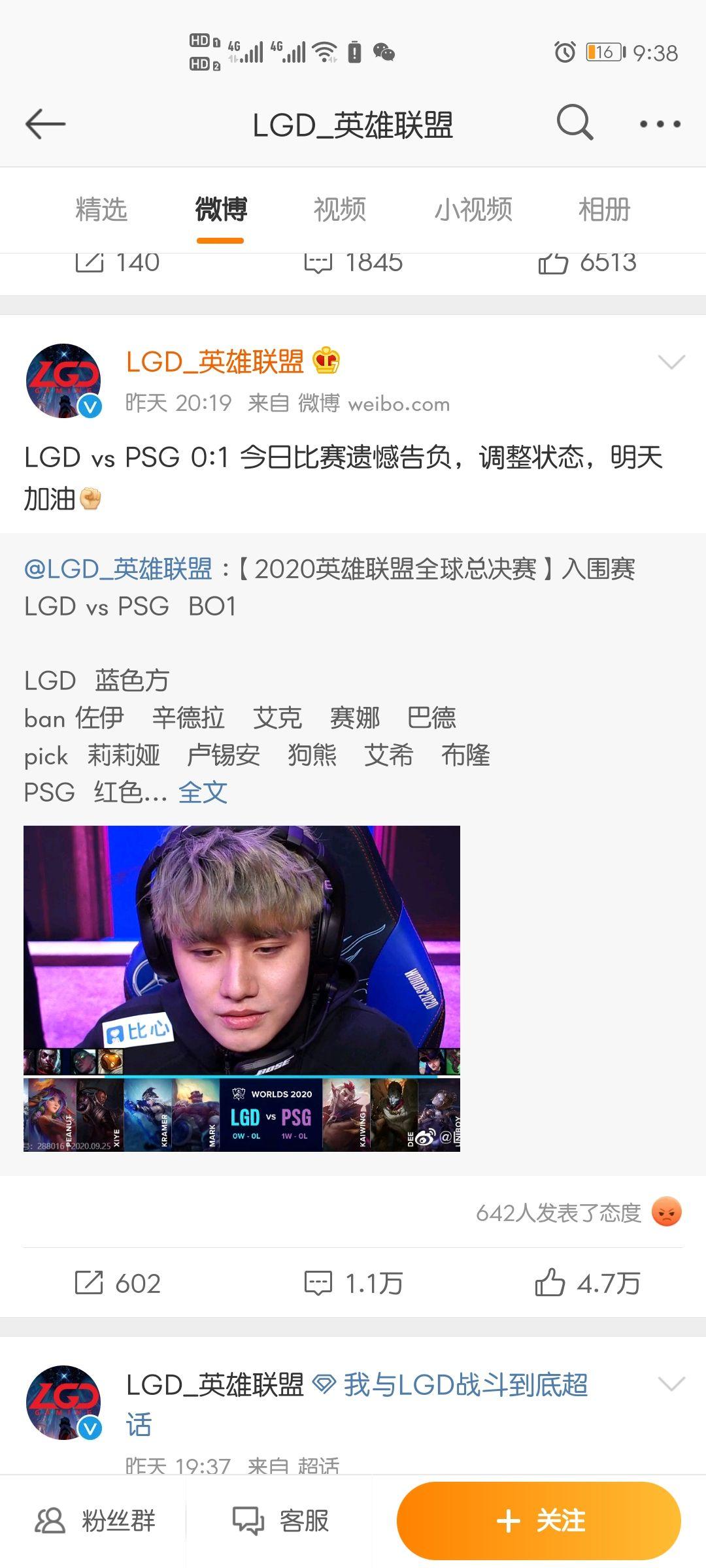This screenshot has width=706, height=1568.
Task: Like the post with 4.7万 likes
Action: click(586, 1283)
